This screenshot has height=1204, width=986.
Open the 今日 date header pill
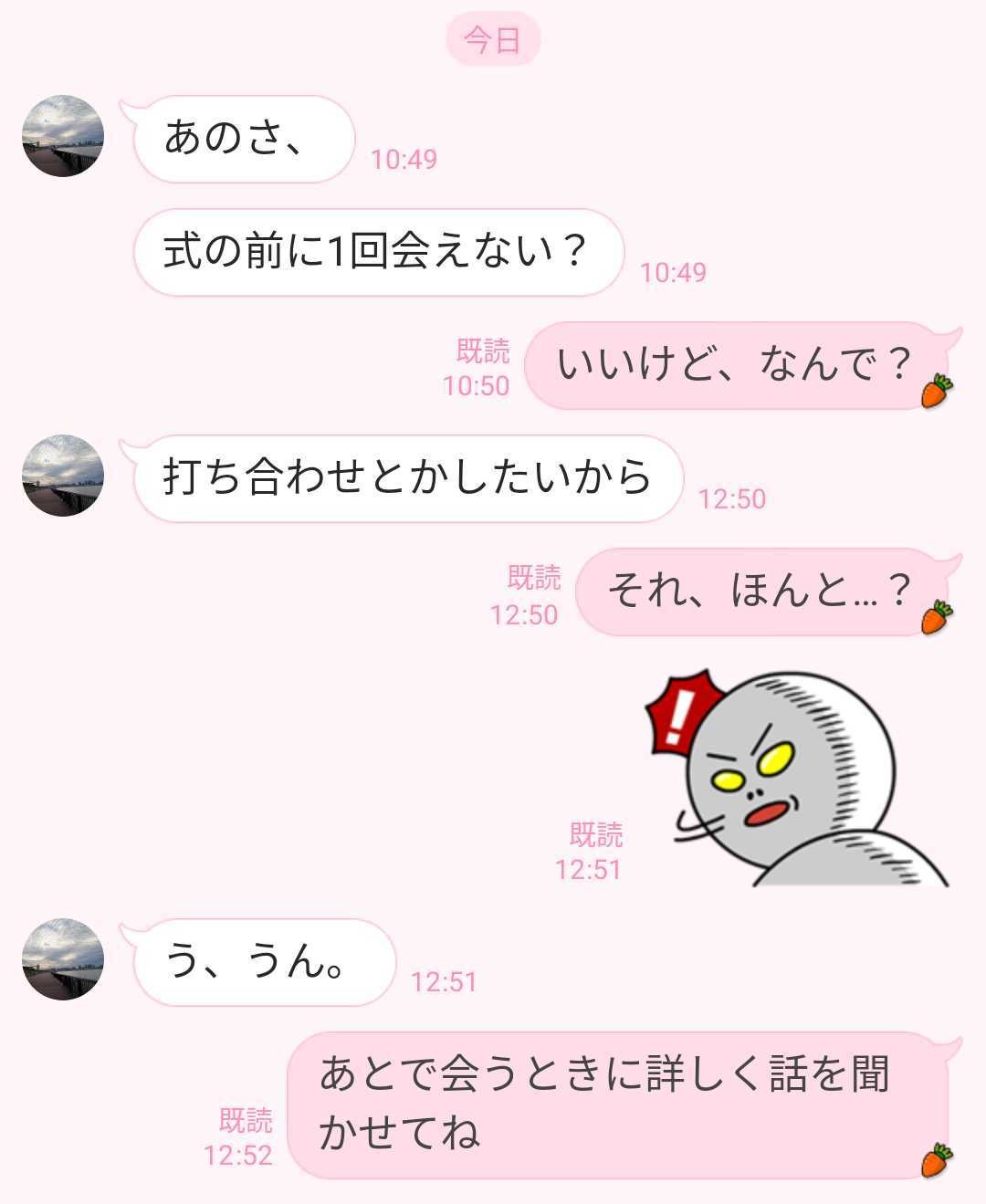[492, 37]
